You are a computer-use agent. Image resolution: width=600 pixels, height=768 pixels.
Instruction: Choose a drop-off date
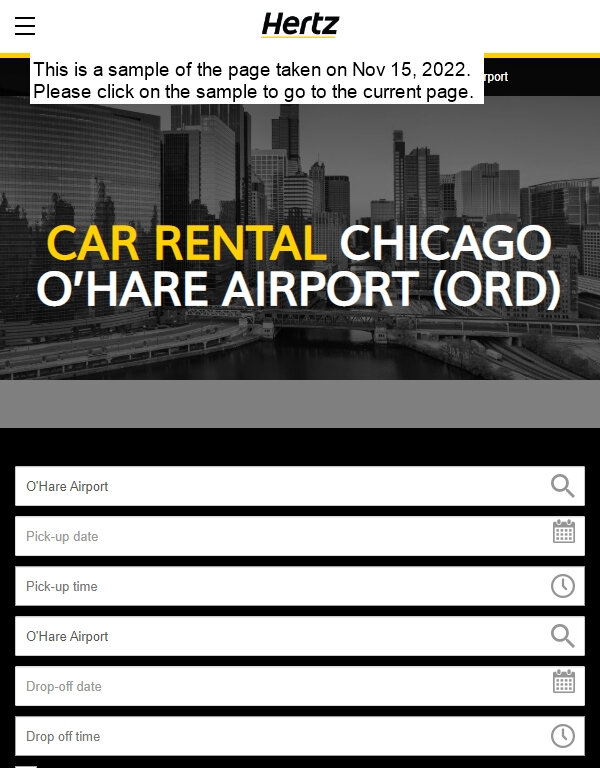pos(280,686)
